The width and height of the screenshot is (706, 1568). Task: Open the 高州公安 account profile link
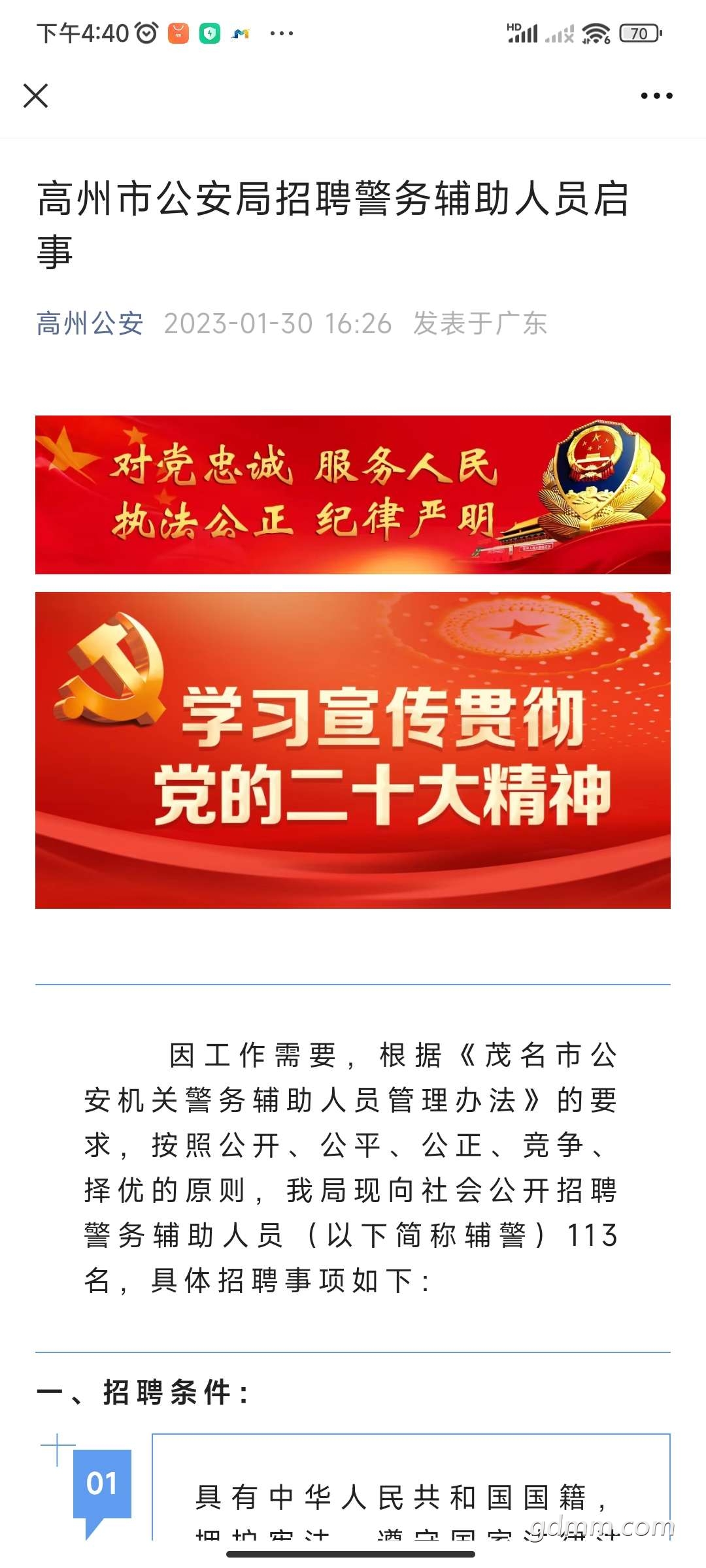[90, 323]
